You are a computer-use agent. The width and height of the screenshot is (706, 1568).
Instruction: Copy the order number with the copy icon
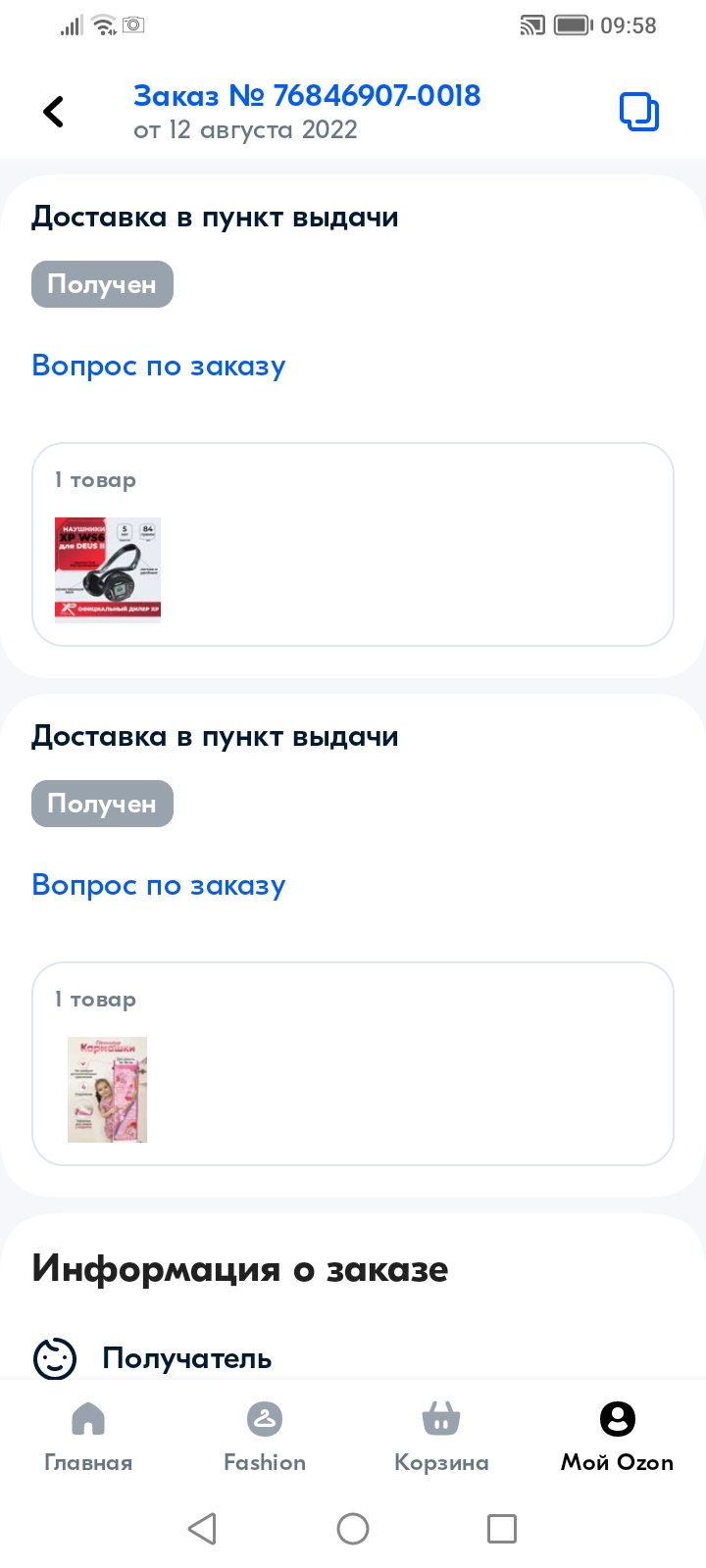(x=639, y=112)
